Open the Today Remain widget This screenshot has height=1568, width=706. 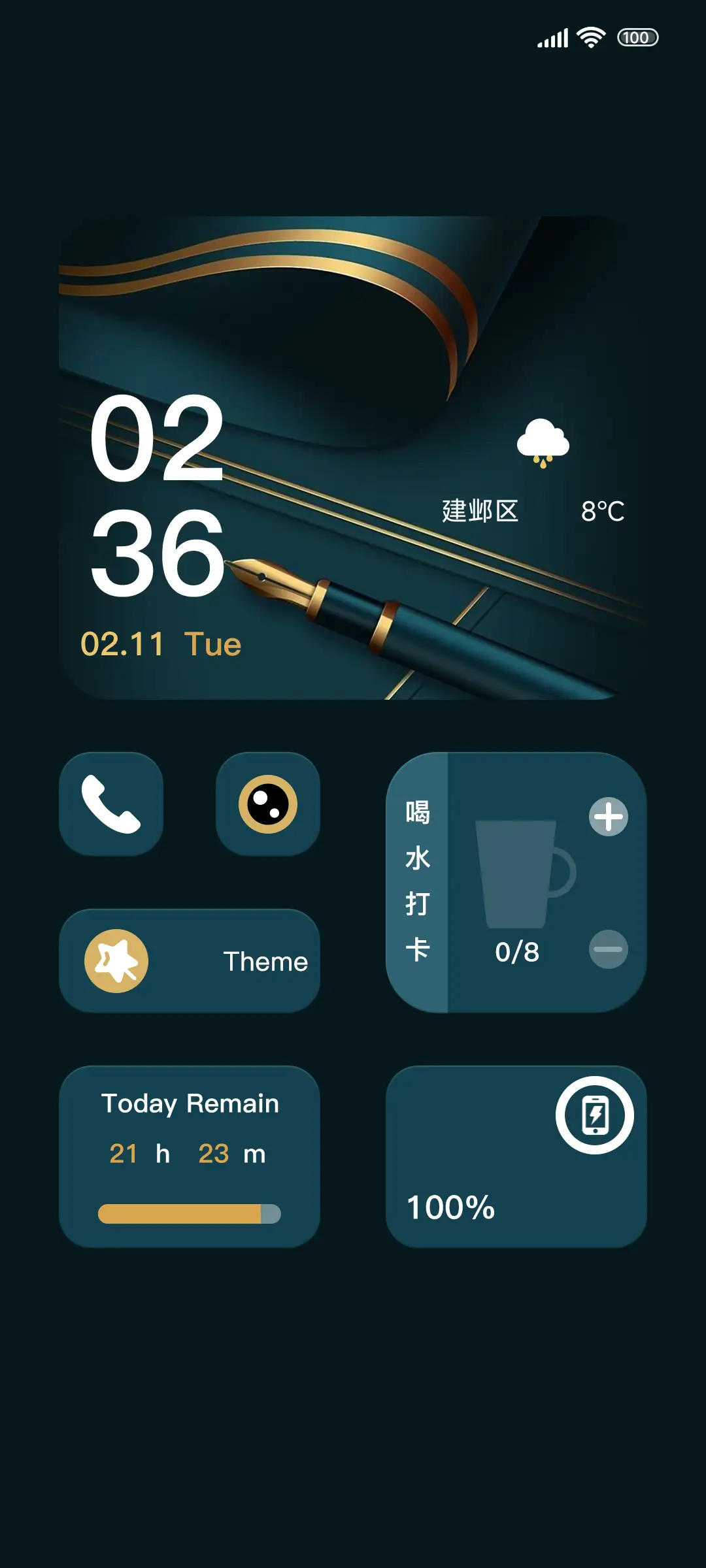(190, 1156)
